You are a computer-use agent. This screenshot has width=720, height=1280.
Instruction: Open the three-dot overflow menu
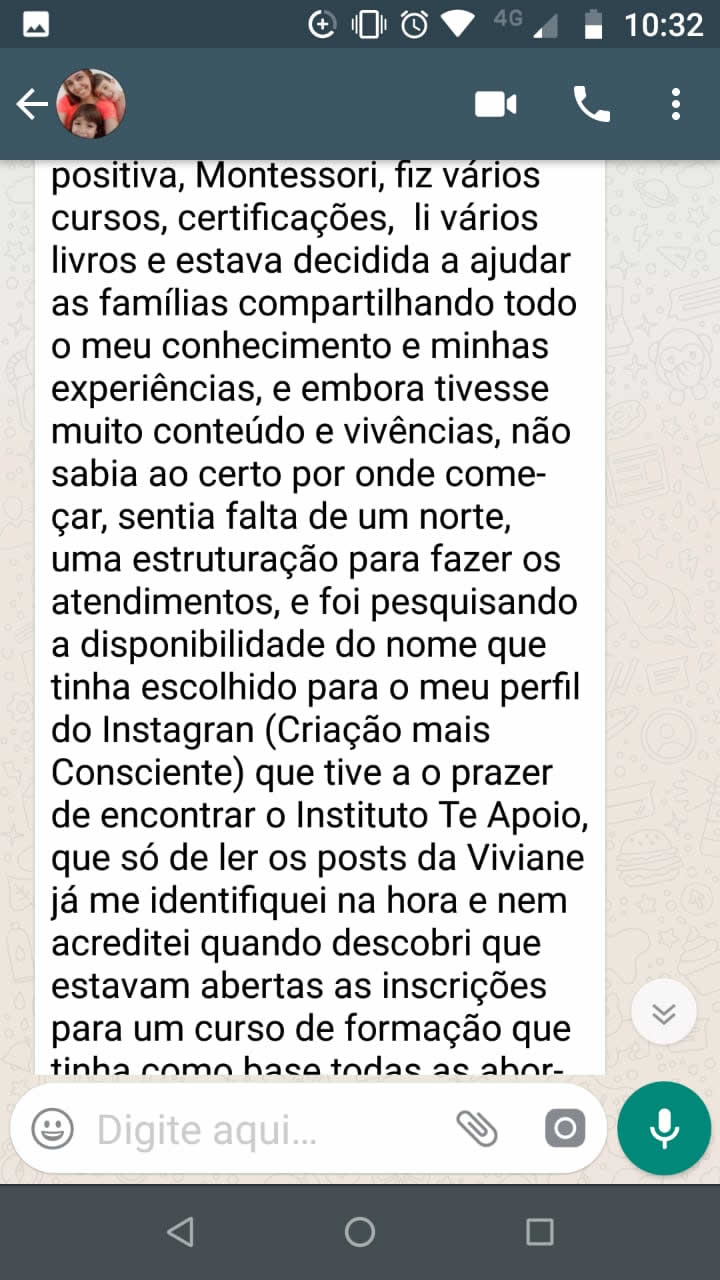point(676,104)
